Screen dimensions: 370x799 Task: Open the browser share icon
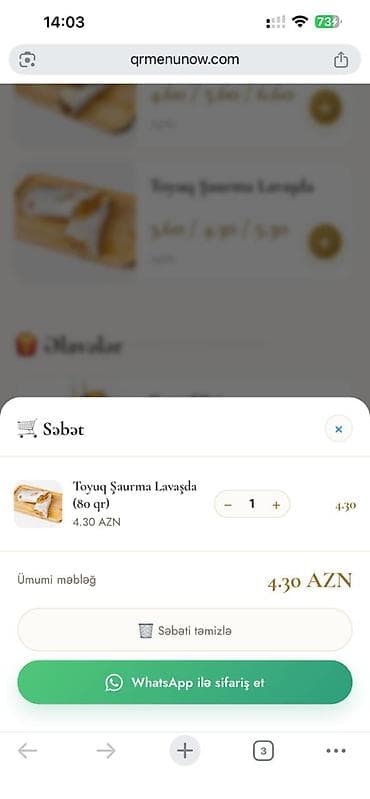[340, 60]
